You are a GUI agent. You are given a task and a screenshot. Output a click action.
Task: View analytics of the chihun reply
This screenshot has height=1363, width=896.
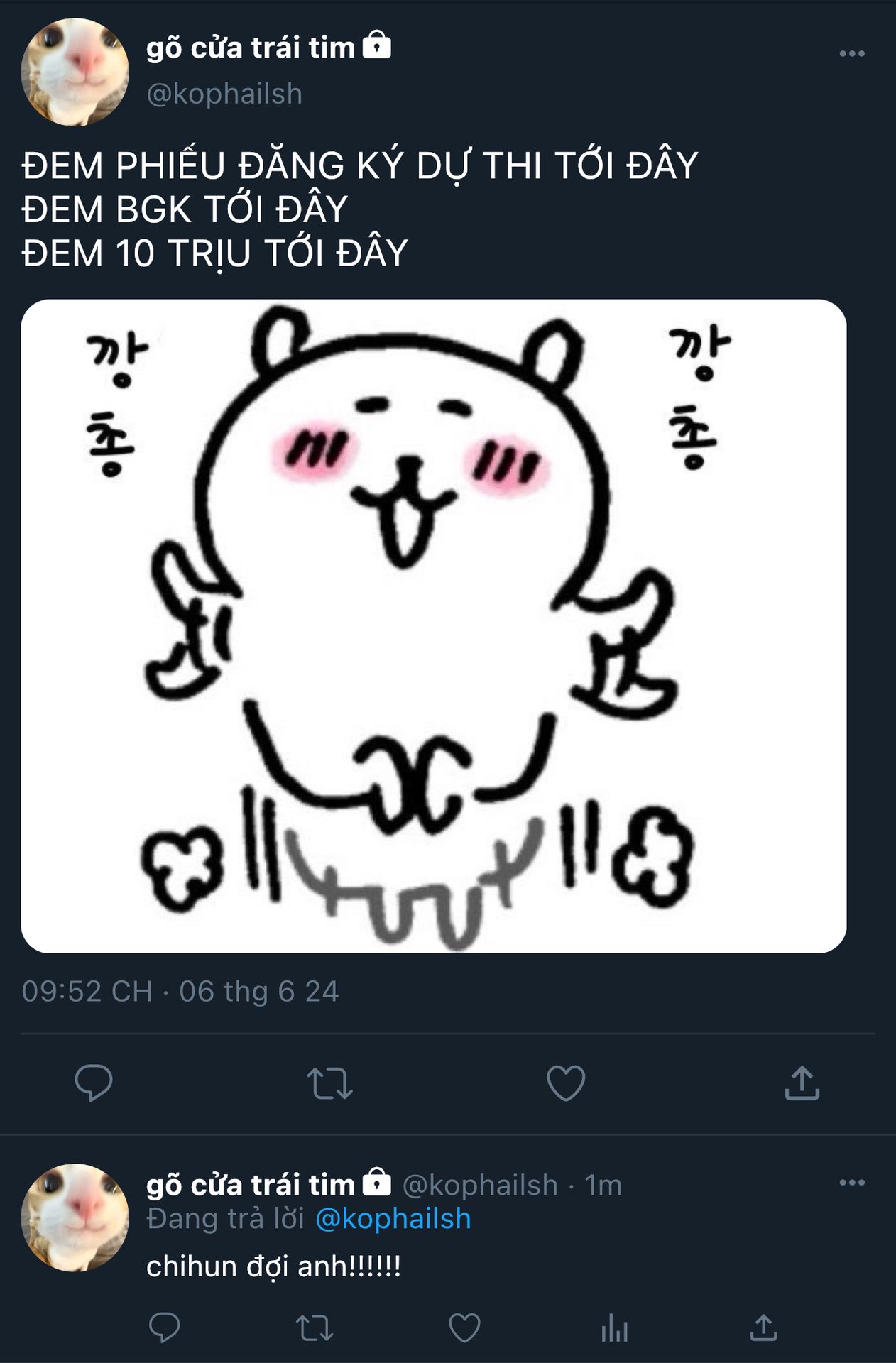point(614,1328)
